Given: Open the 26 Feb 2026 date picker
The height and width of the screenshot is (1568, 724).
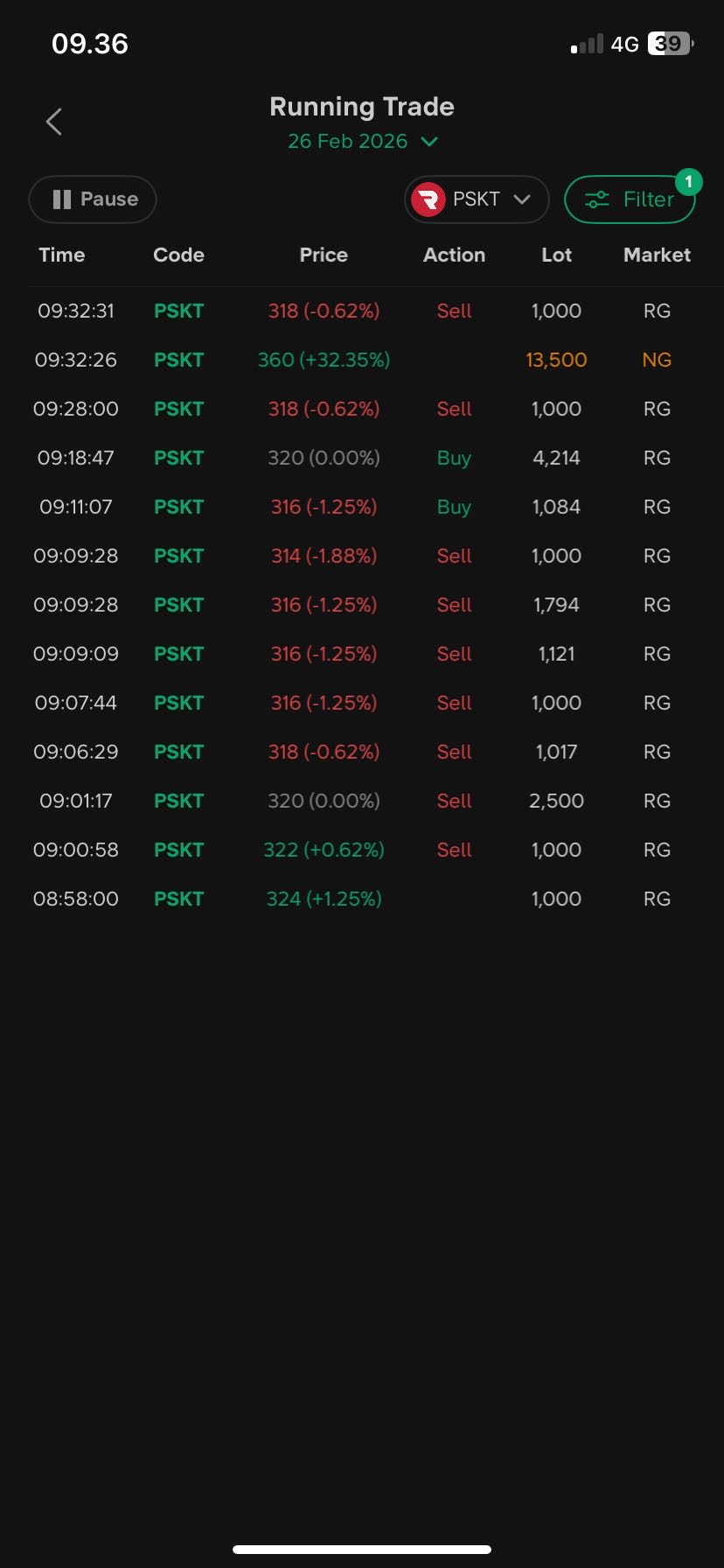Looking at the screenshot, I should click(x=362, y=142).
